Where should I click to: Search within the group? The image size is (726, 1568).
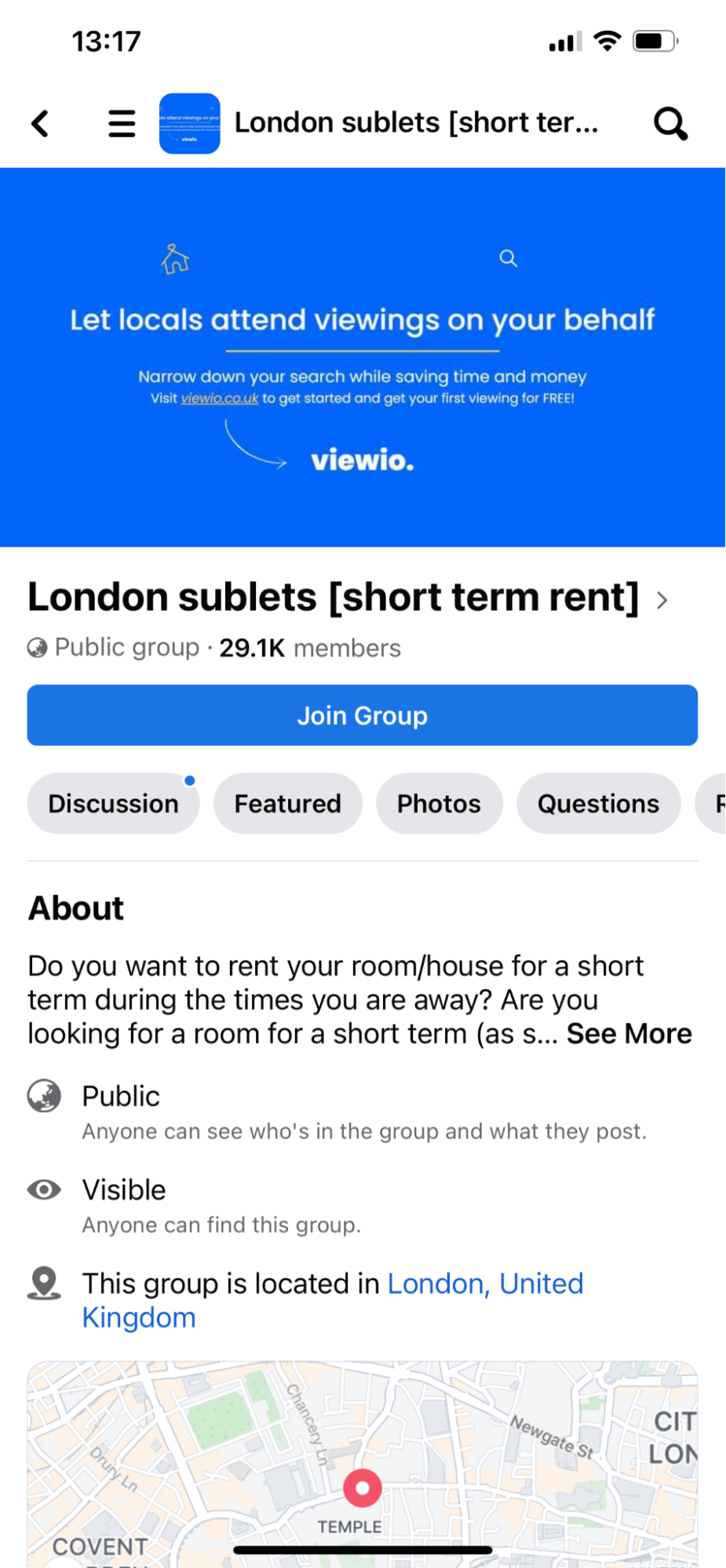pyautogui.click(x=671, y=123)
